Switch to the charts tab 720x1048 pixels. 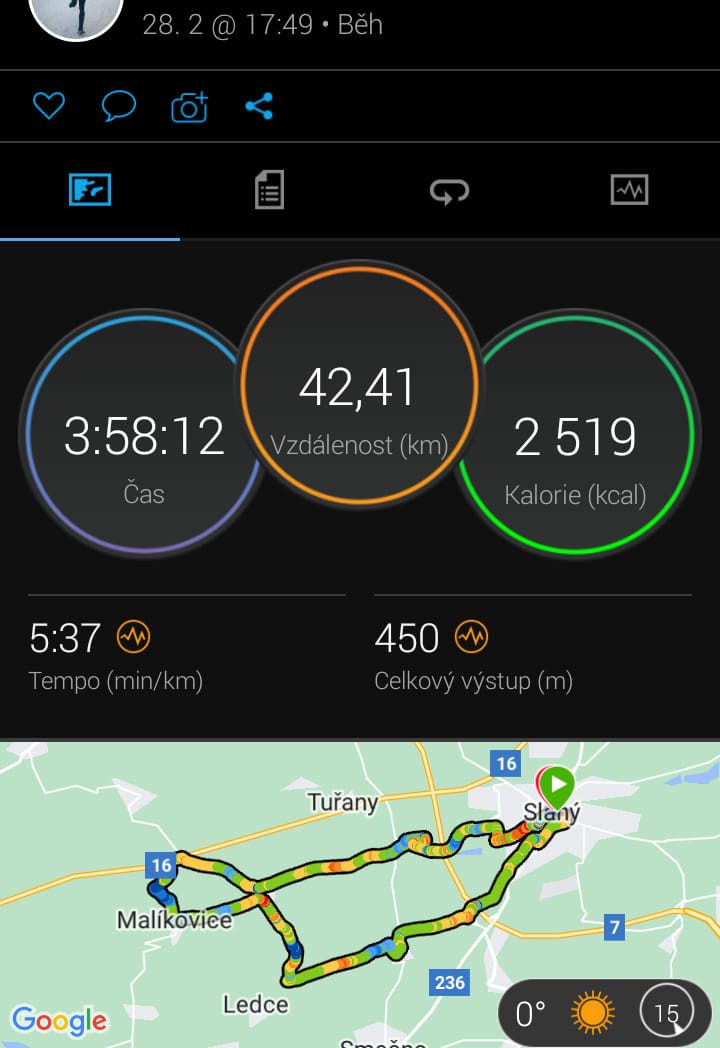pyautogui.click(x=629, y=189)
